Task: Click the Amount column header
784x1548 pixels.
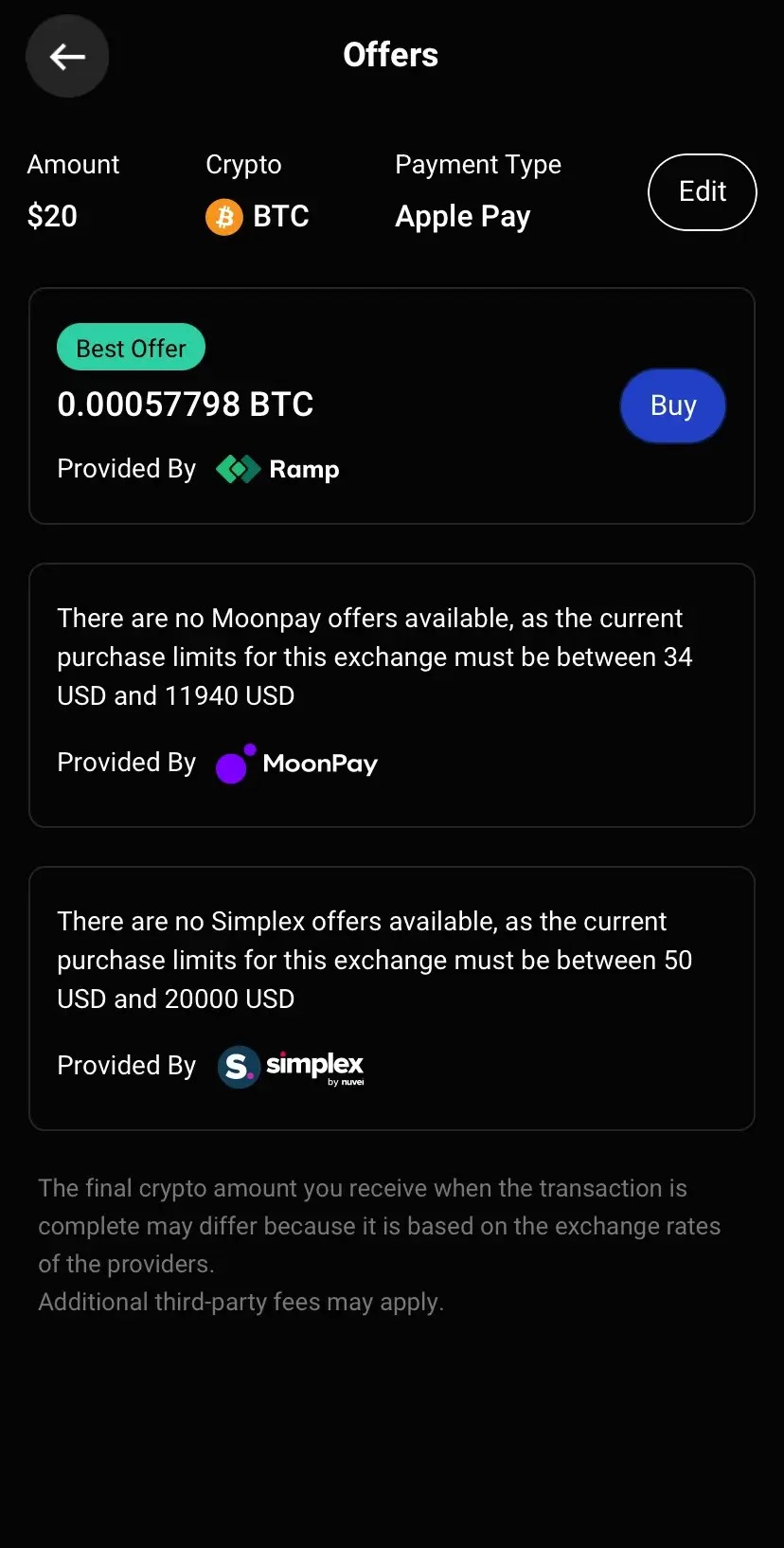Action: click(72, 164)
